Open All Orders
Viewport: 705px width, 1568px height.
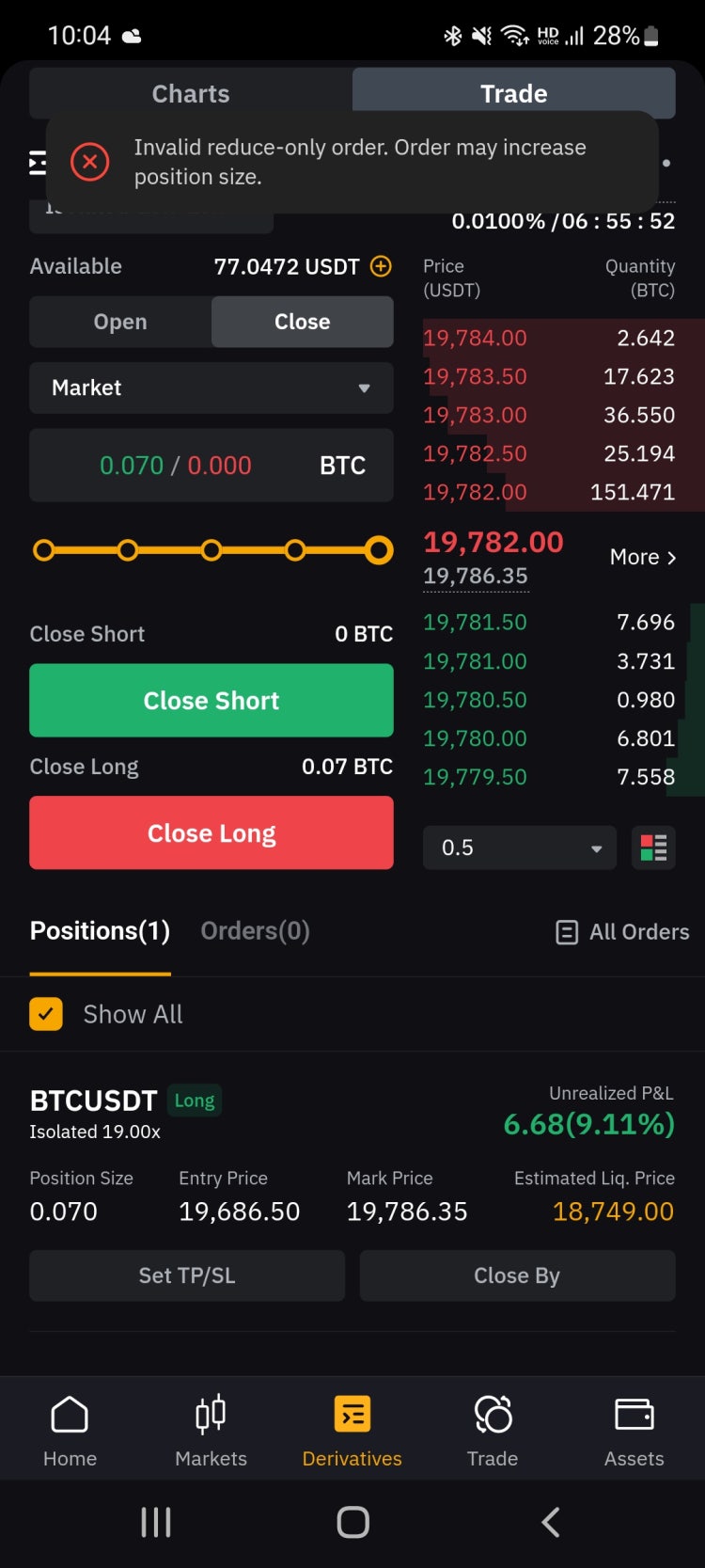[623, 932]
